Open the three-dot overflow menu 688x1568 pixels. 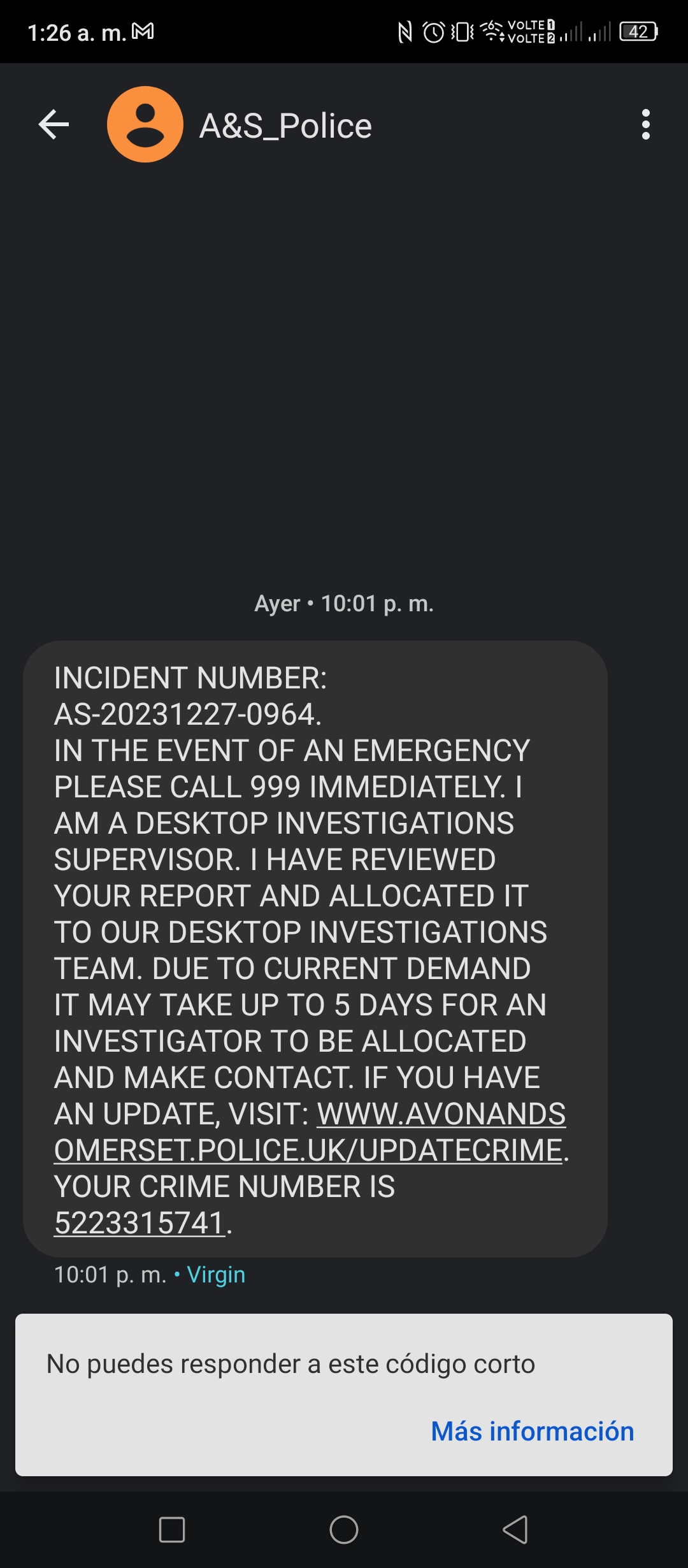pyautogui.click(x=645, y=124)
